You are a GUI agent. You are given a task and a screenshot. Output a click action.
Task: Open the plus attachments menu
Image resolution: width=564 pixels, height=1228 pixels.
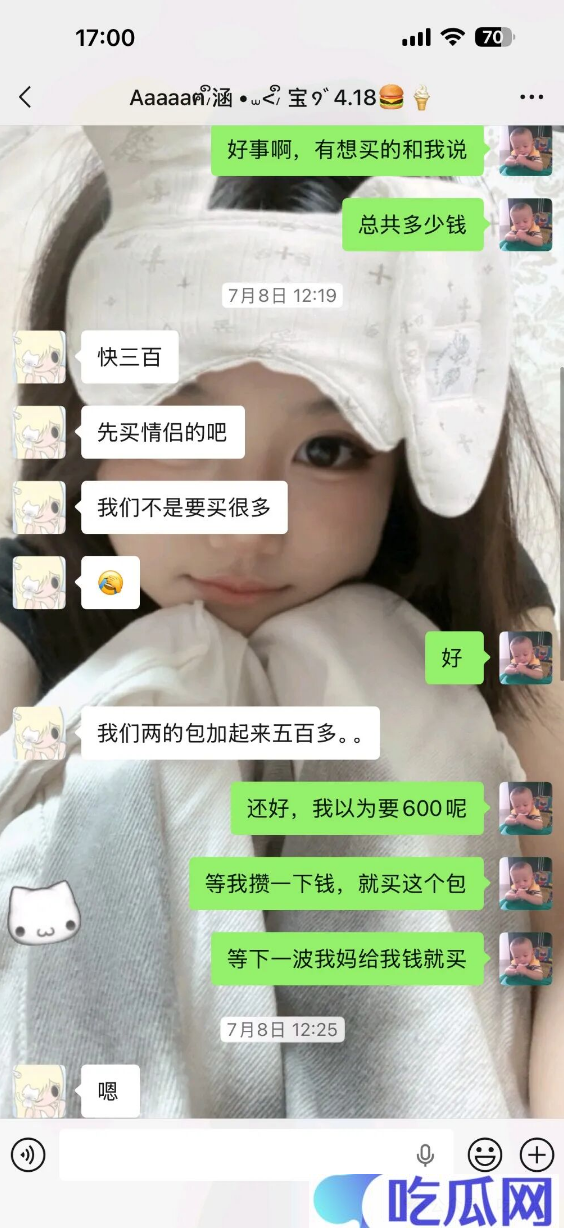pyautogui.click(x=537, y=1156)
